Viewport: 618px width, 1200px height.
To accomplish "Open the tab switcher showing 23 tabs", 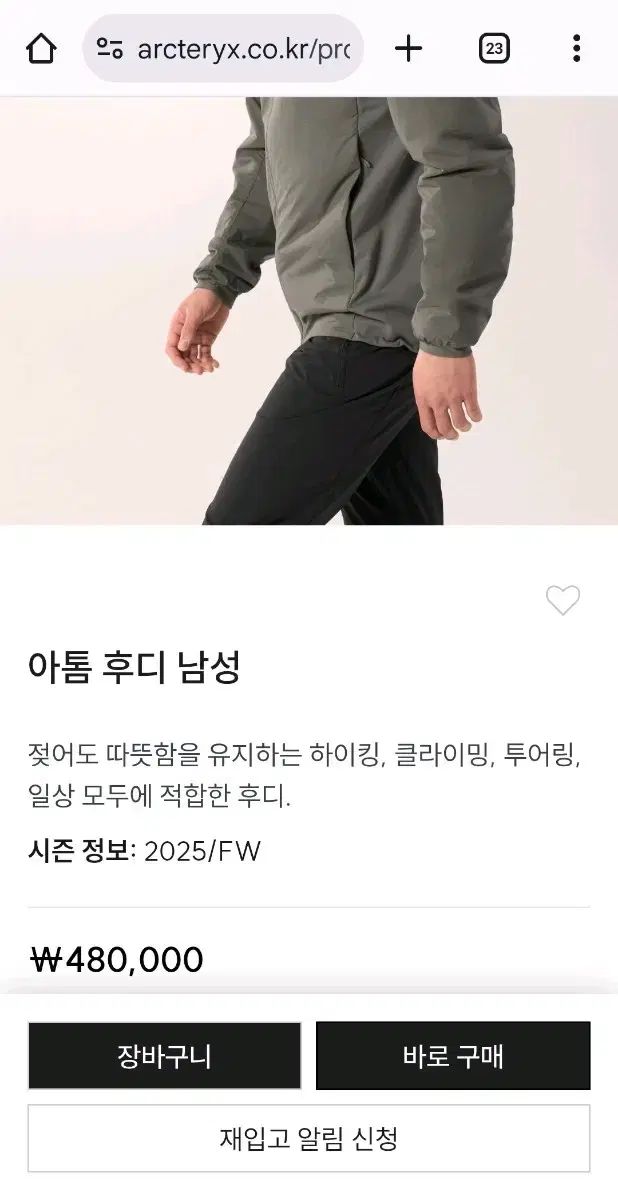I will click(x=493, y=48).
